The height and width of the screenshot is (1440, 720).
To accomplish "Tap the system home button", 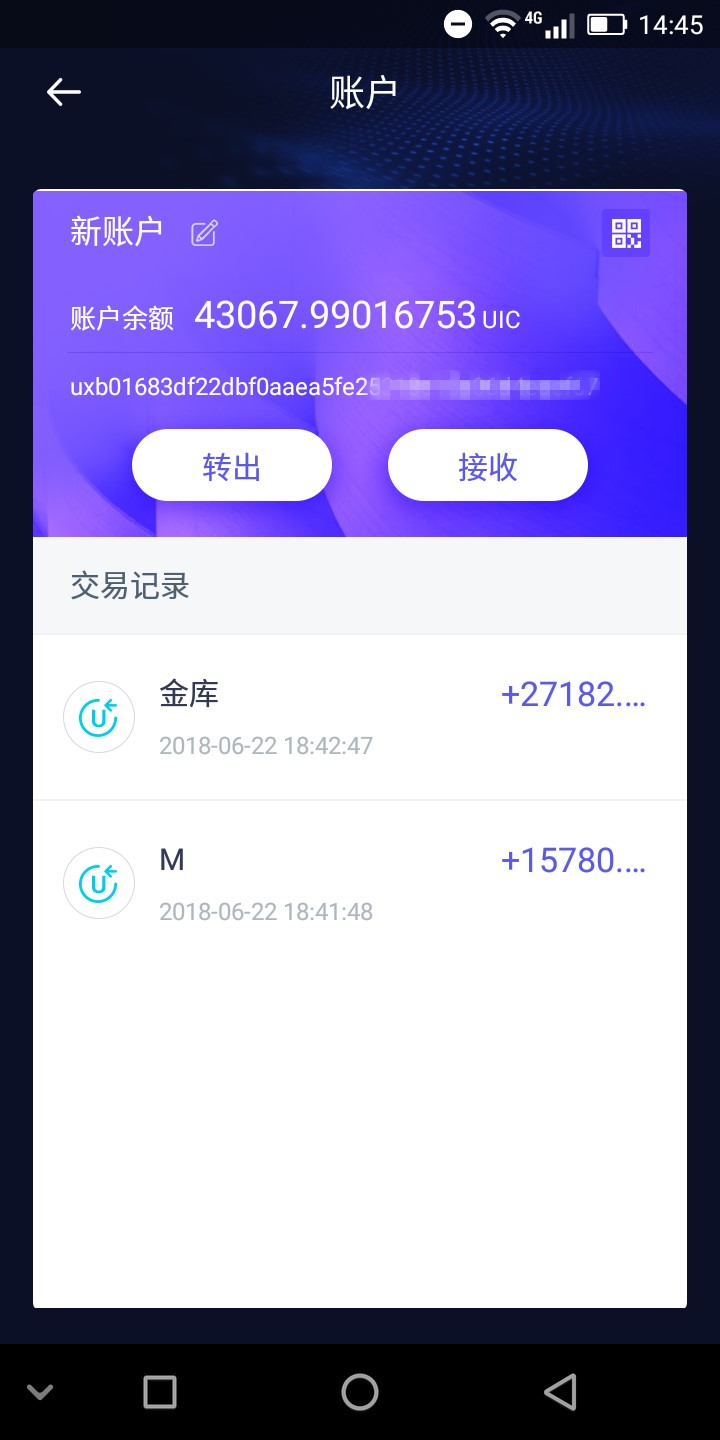I will coord(360,1392).
